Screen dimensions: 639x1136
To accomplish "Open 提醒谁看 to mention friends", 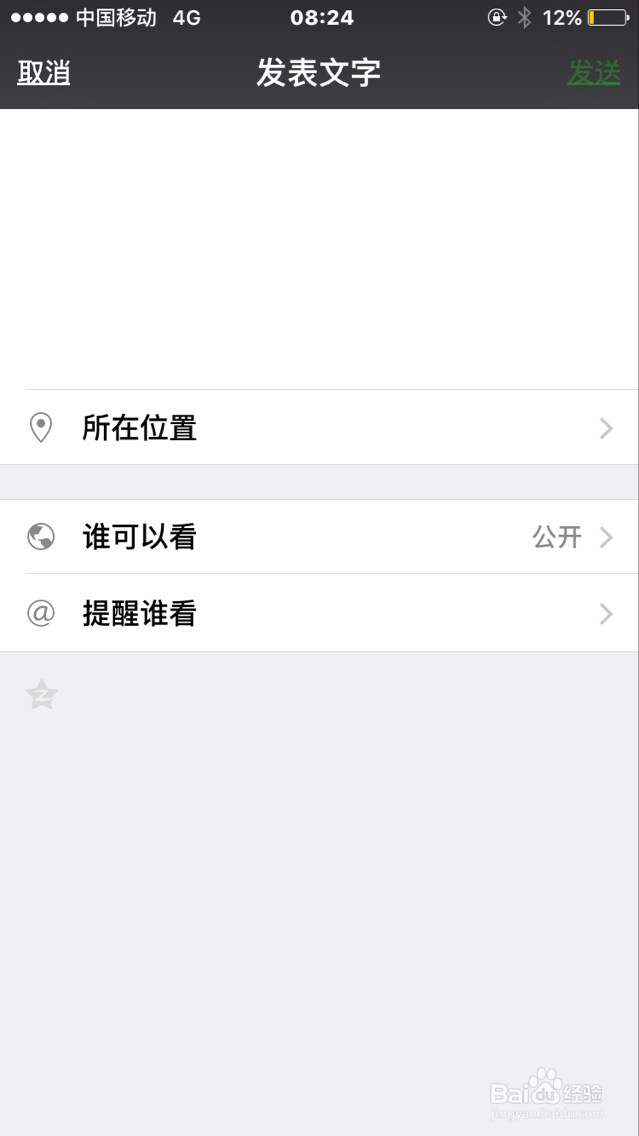I will (320, 613).
